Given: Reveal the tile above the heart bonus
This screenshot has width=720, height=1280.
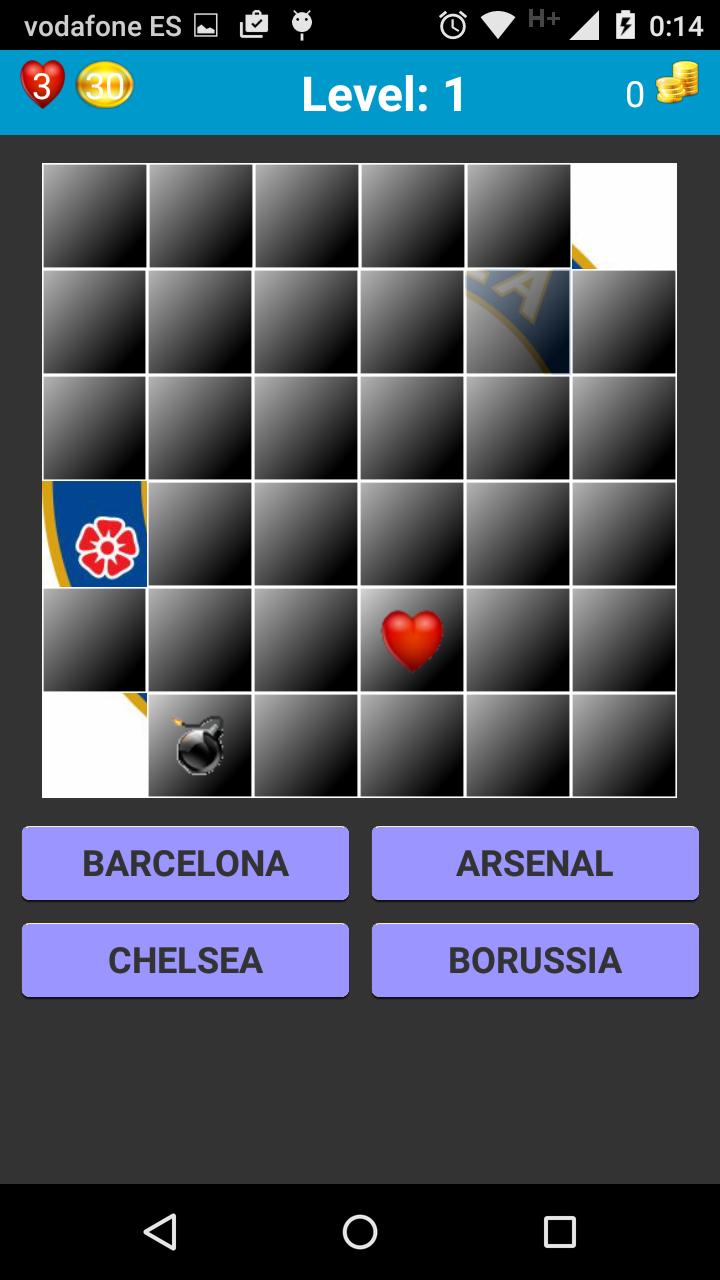Looking at the screenshot, I should (x=411, y=532).
